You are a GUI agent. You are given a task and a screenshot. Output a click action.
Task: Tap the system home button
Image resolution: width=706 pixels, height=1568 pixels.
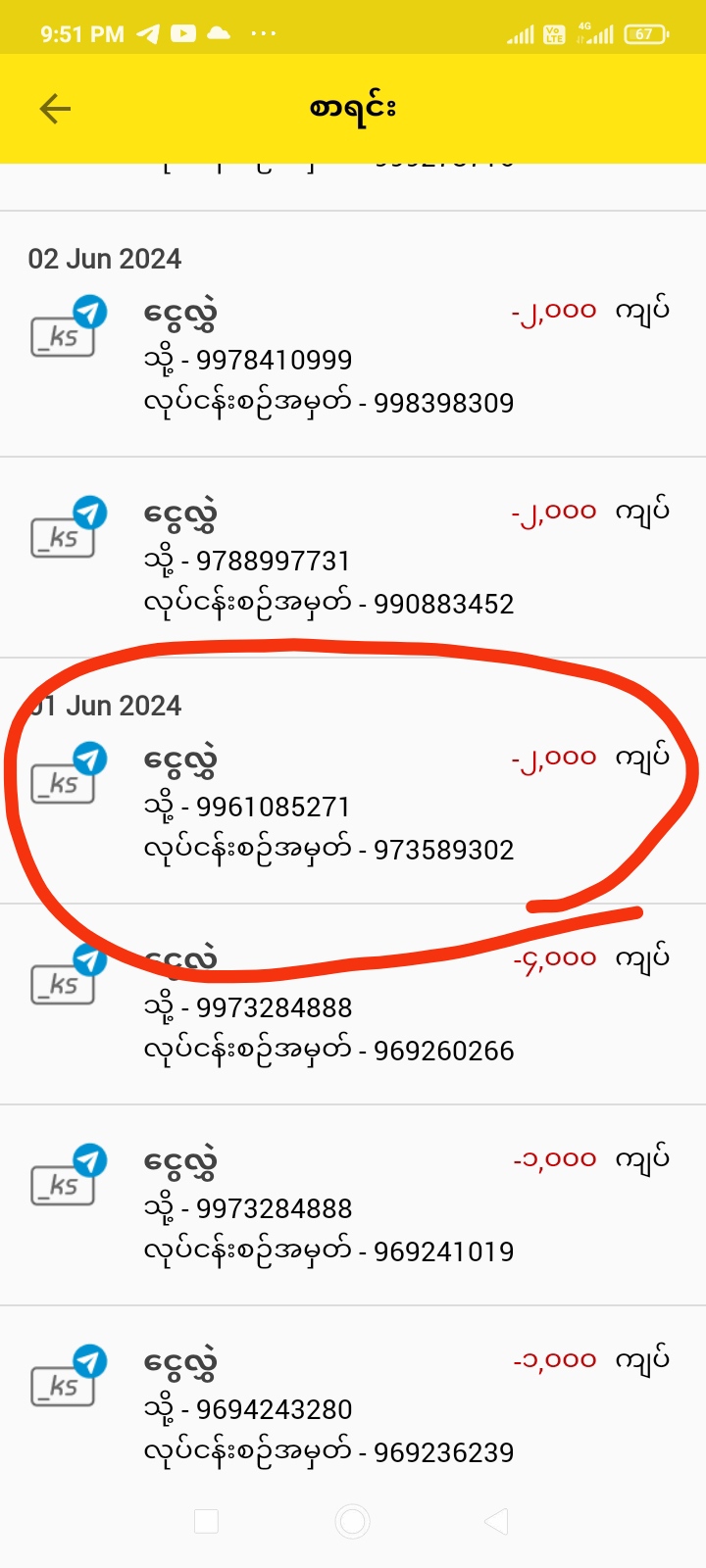coord(352,1521)
